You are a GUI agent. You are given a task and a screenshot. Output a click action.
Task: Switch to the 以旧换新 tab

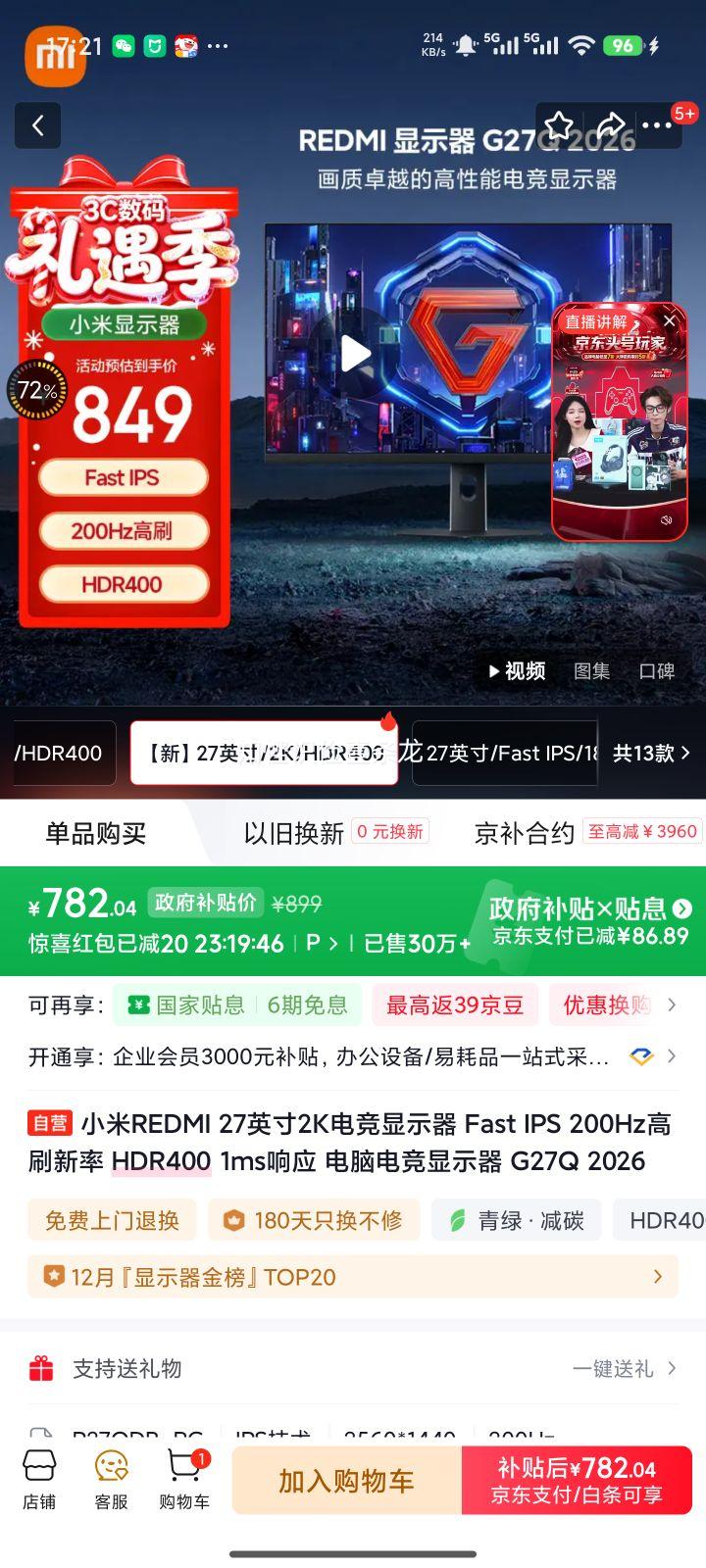(x=294, y=831)
